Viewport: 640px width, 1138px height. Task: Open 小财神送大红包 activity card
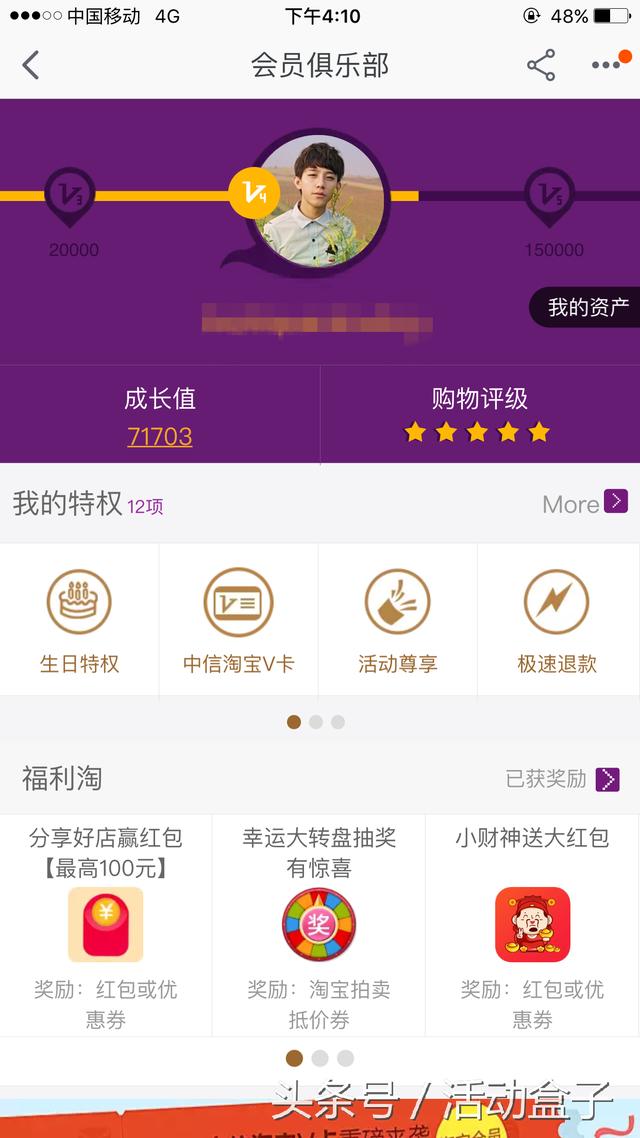click(532, 925)
